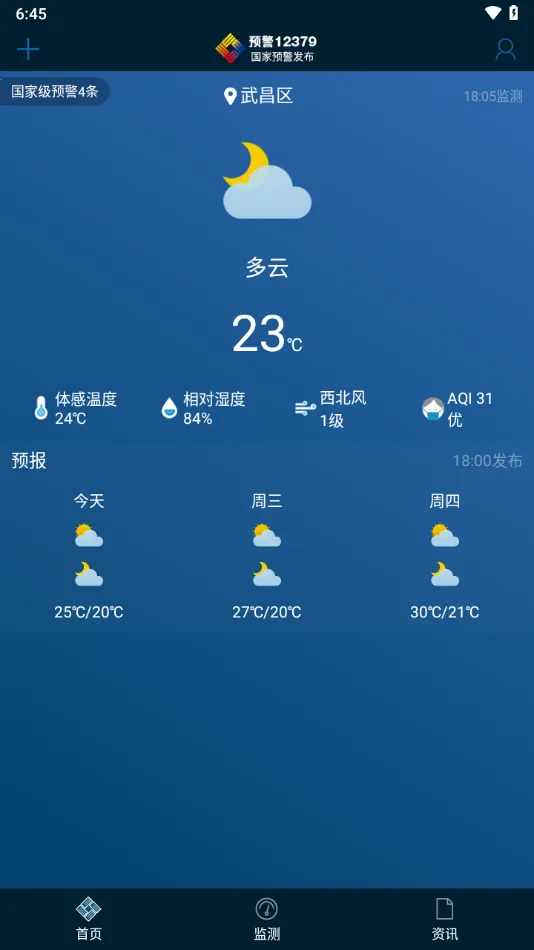Open the 周四 forecast card
This screenshot has height=950, width=534.
click(445, 556)
